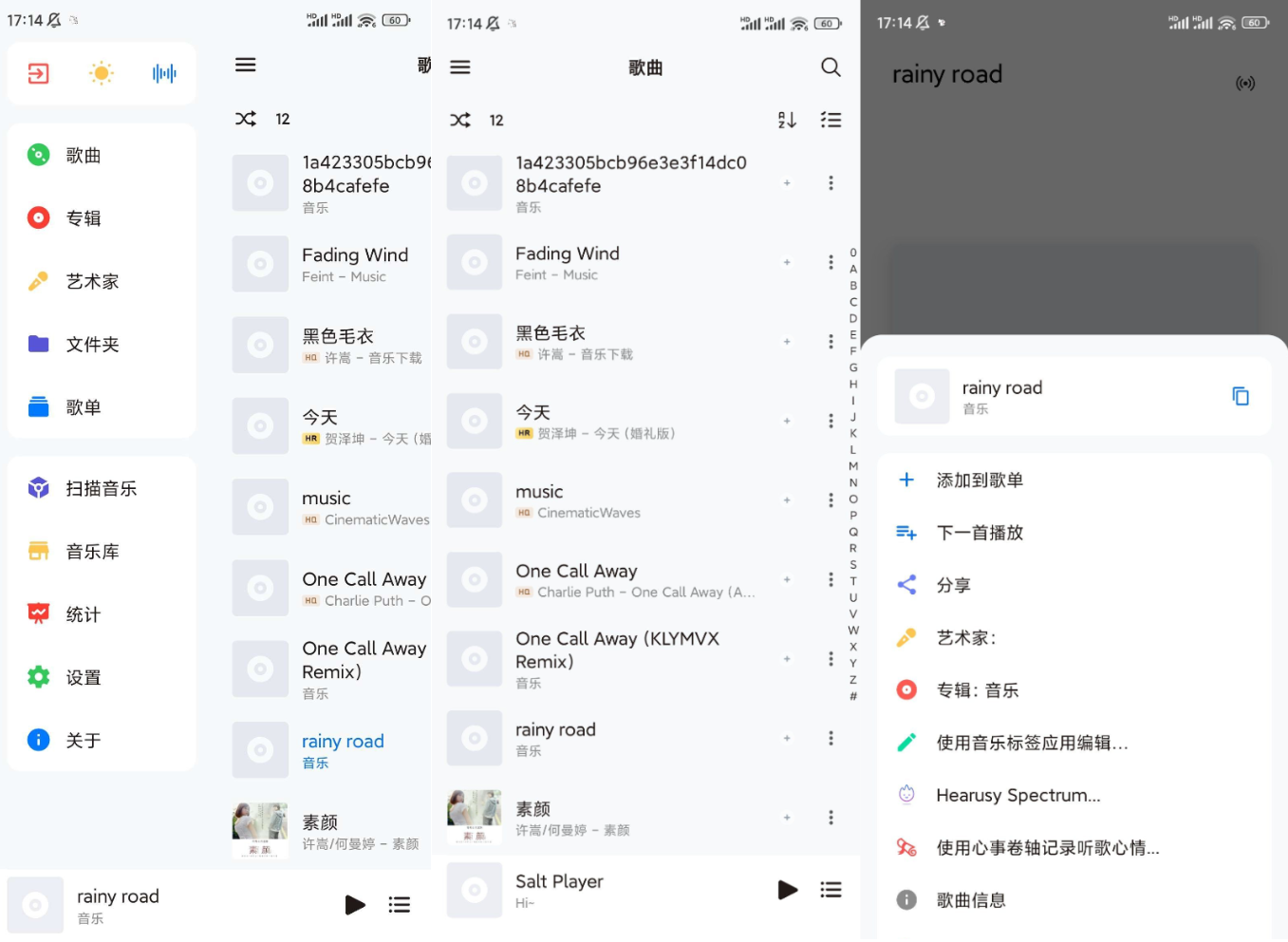
Task: View 统计 in the drawer
Action: tap(84, 614)
